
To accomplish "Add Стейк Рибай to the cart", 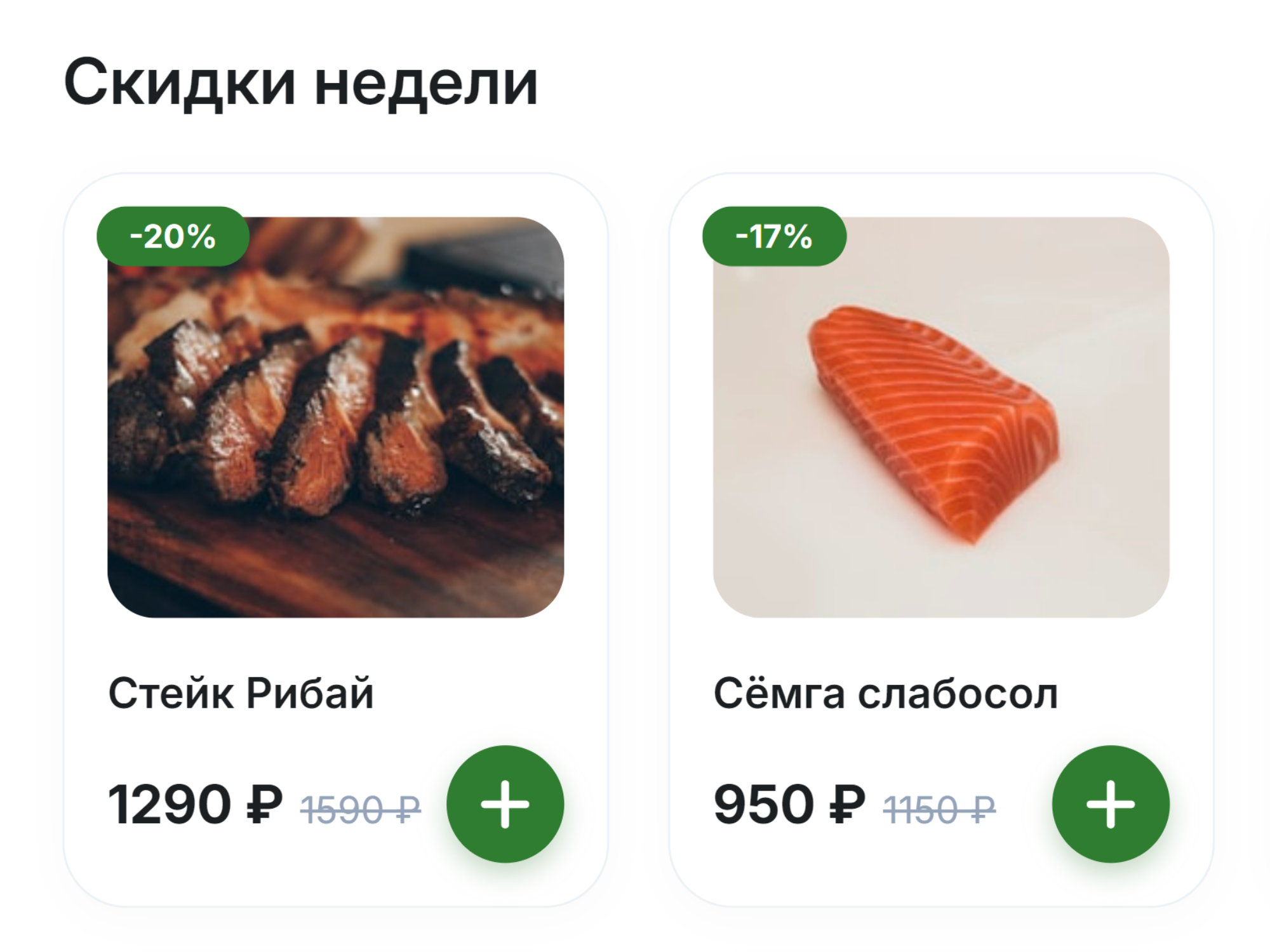I will pyautogui.click(x=505, y=804).
